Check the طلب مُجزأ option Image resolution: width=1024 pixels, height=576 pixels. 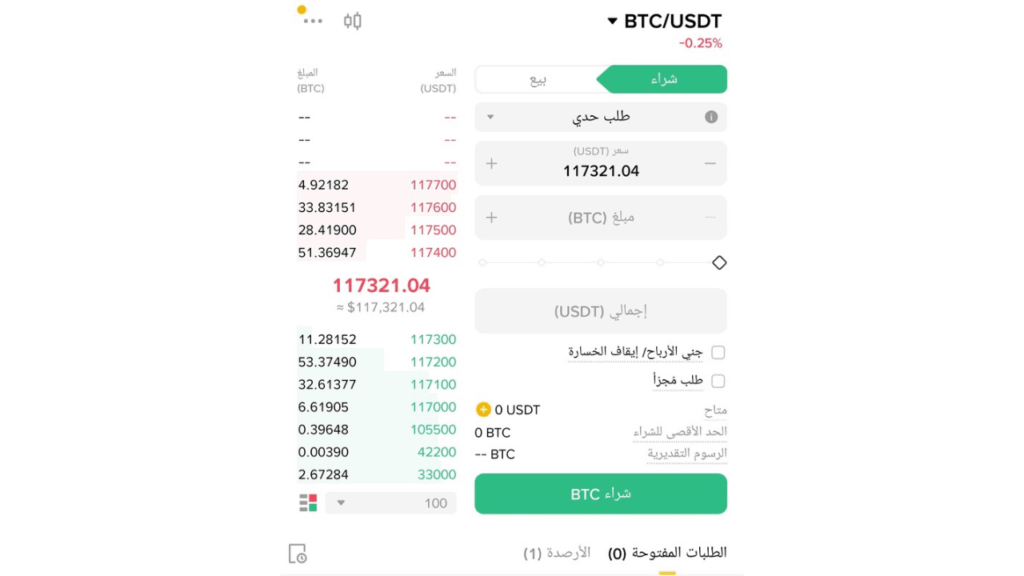[718, 381]
